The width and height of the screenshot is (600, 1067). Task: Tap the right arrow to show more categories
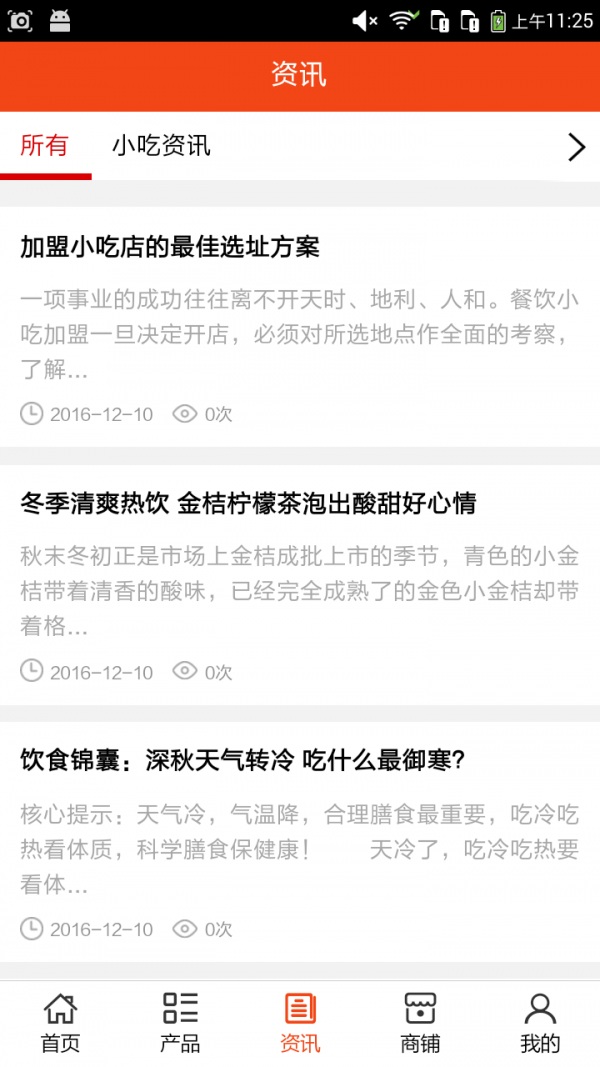[576, 147]
